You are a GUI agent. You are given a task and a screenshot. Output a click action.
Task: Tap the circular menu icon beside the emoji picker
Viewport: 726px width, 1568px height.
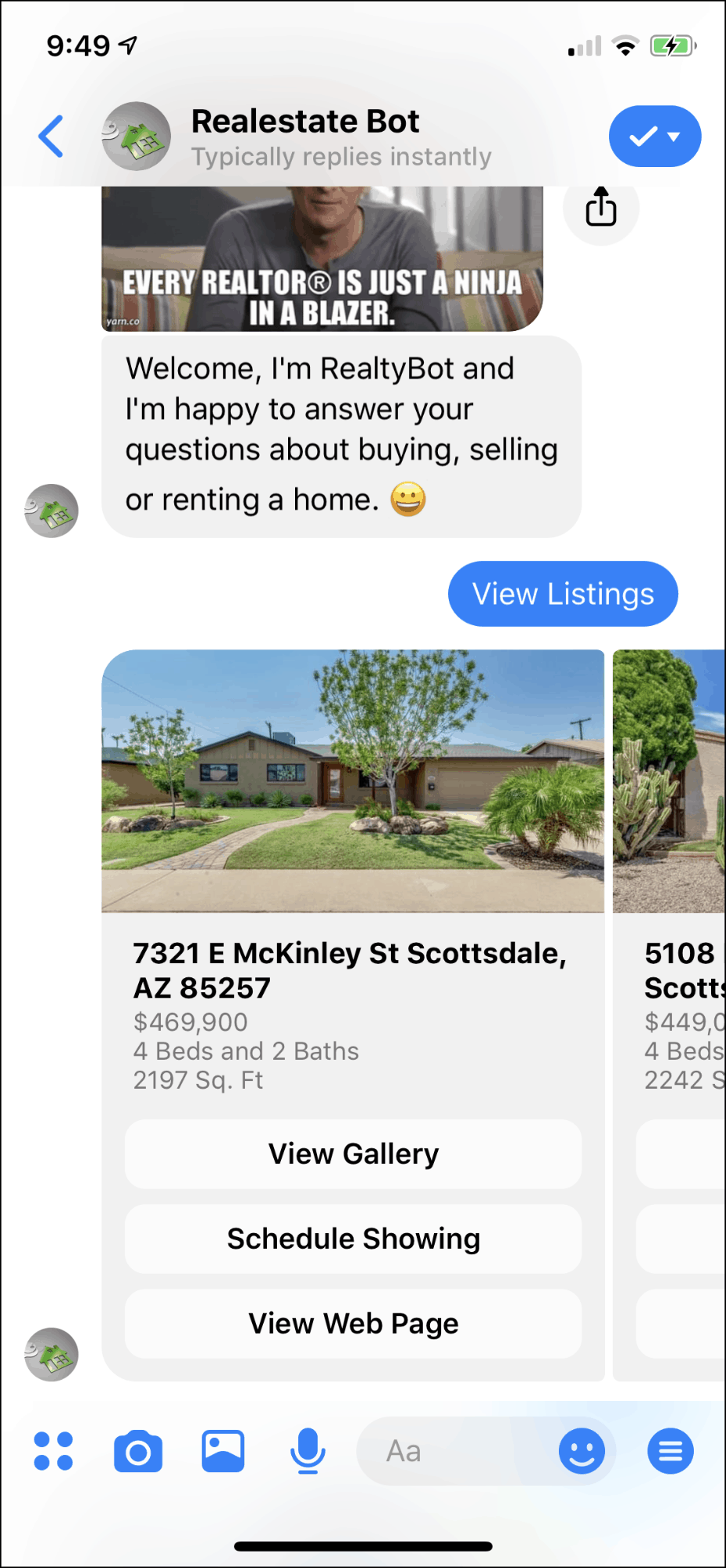(670, 1452)
